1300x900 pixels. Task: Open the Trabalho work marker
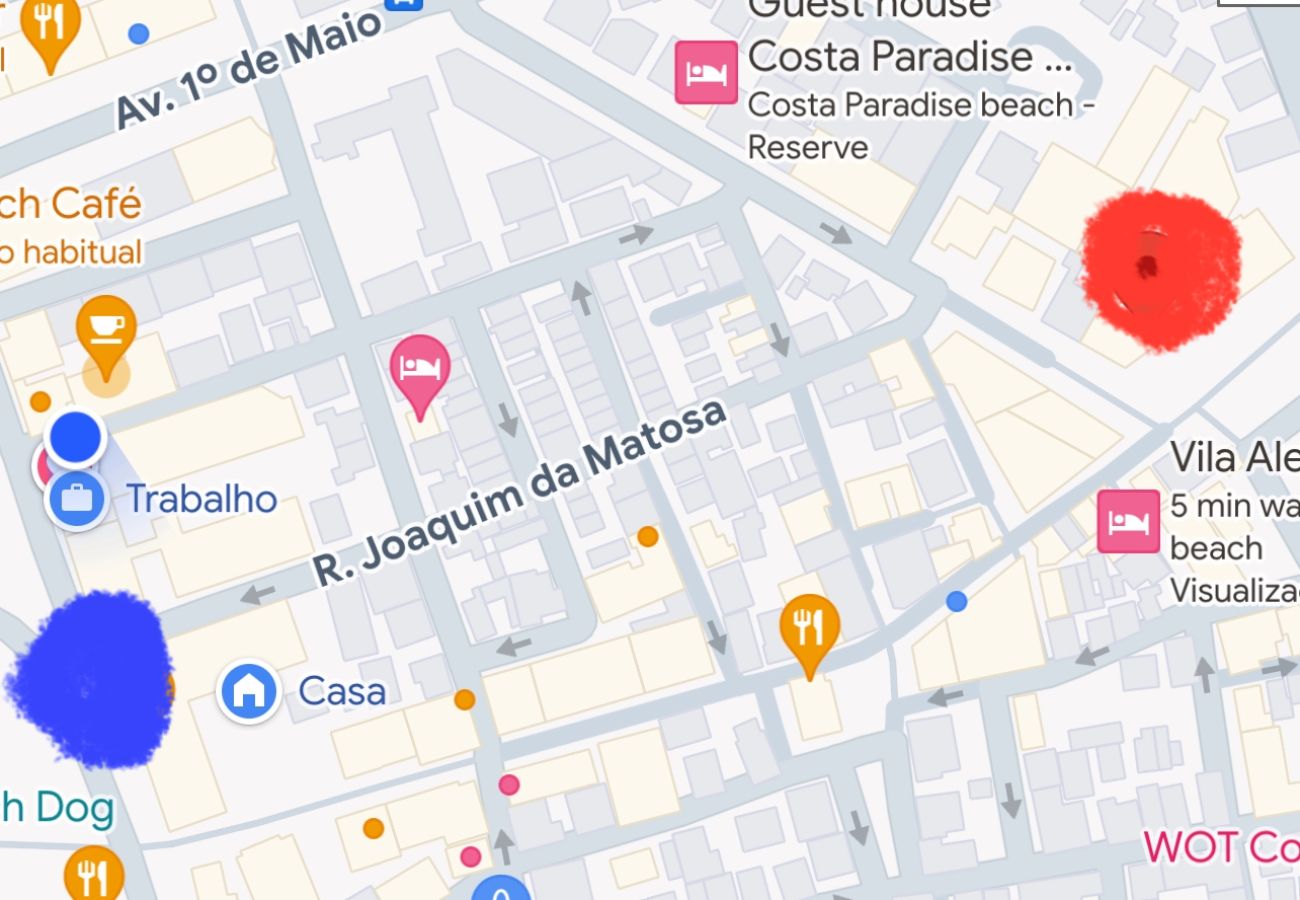[77, 498]
